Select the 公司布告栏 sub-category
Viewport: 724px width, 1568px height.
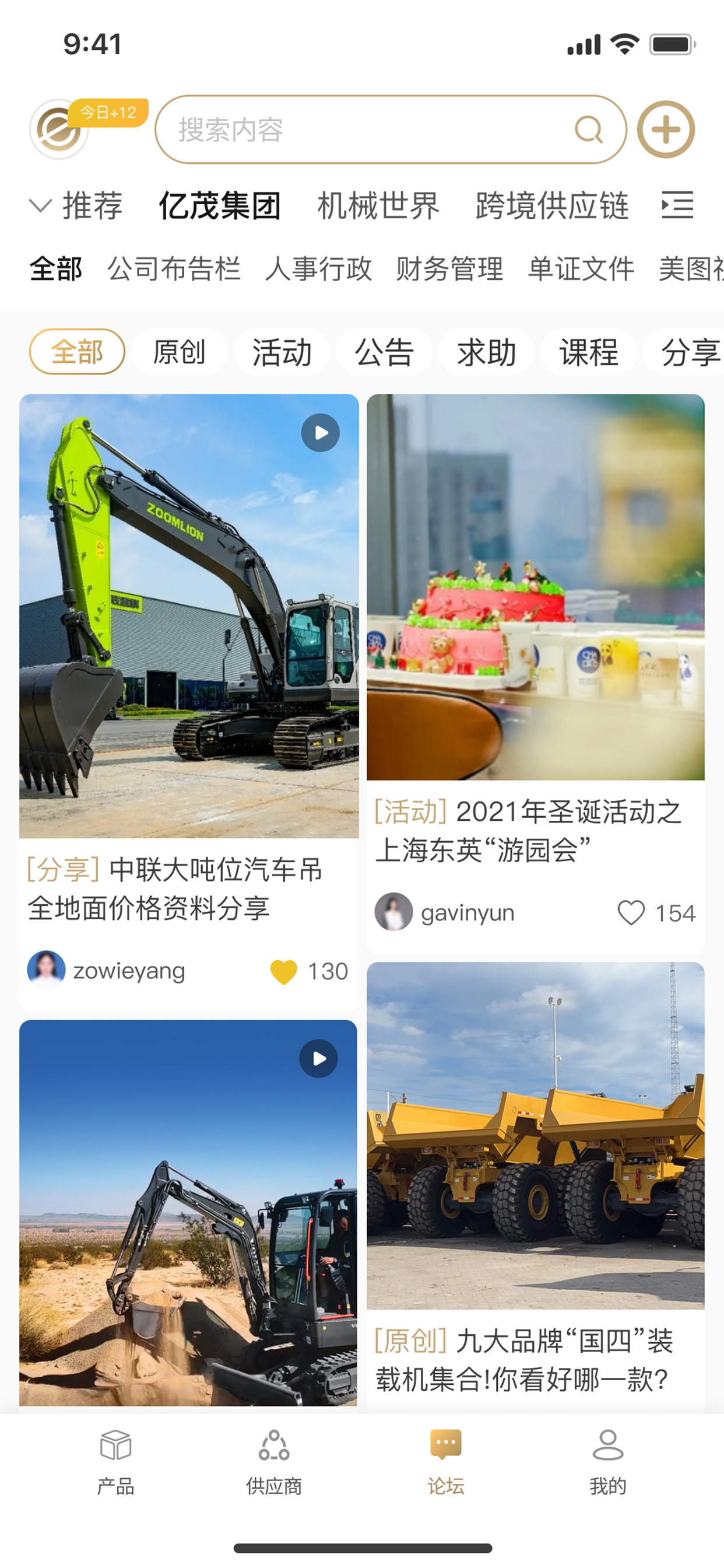point(174,268)
